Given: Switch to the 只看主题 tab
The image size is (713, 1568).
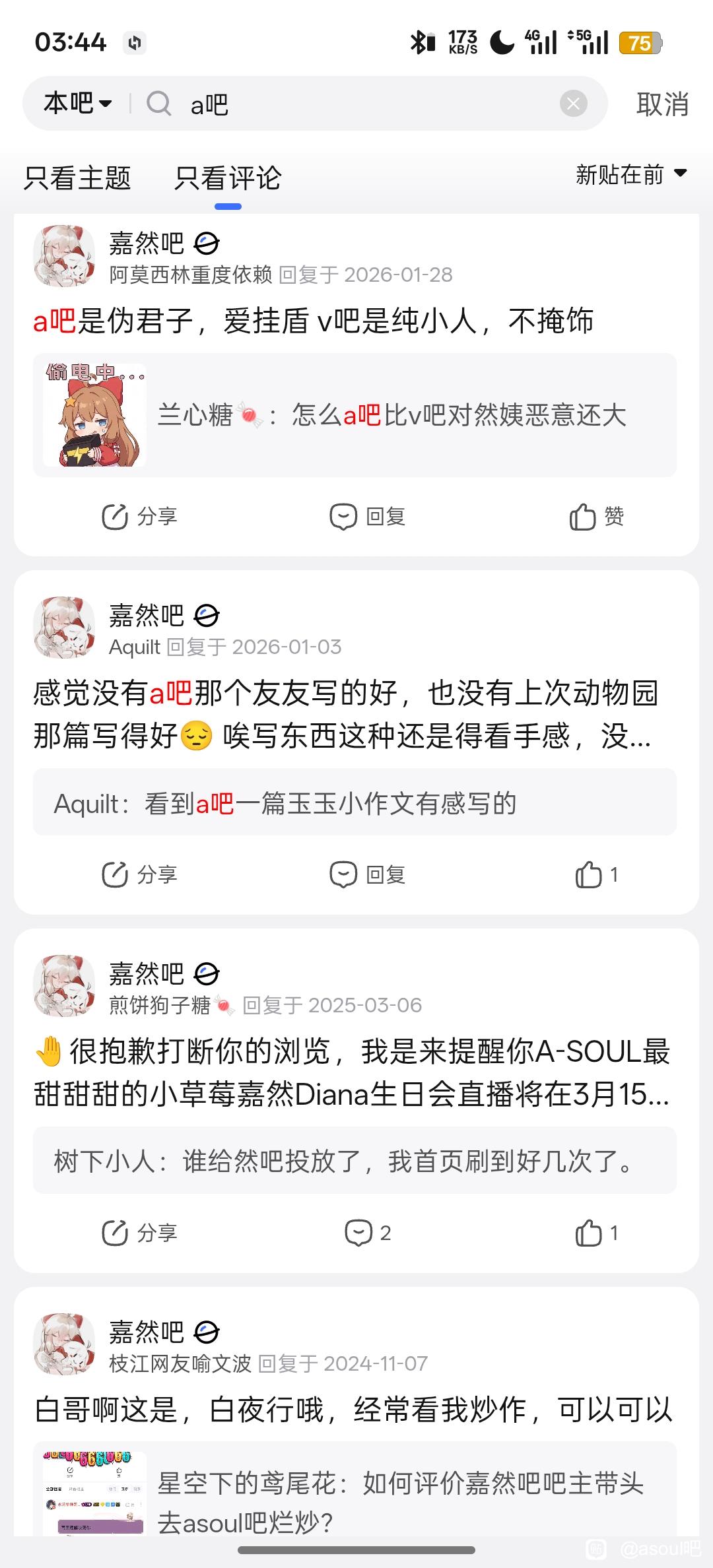Looking at the screenshot, I should tap(77, 178).
